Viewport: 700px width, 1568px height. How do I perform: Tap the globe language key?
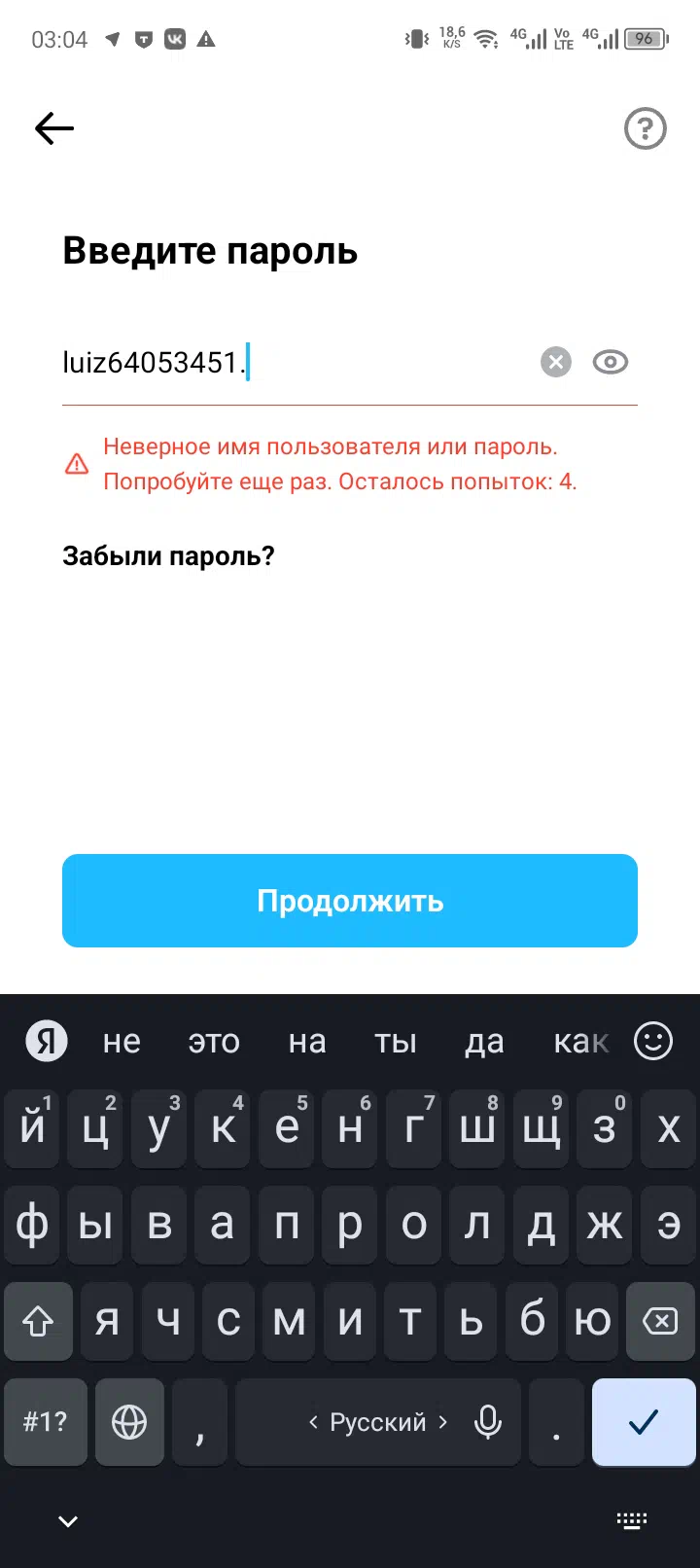tap(129, 1422)
